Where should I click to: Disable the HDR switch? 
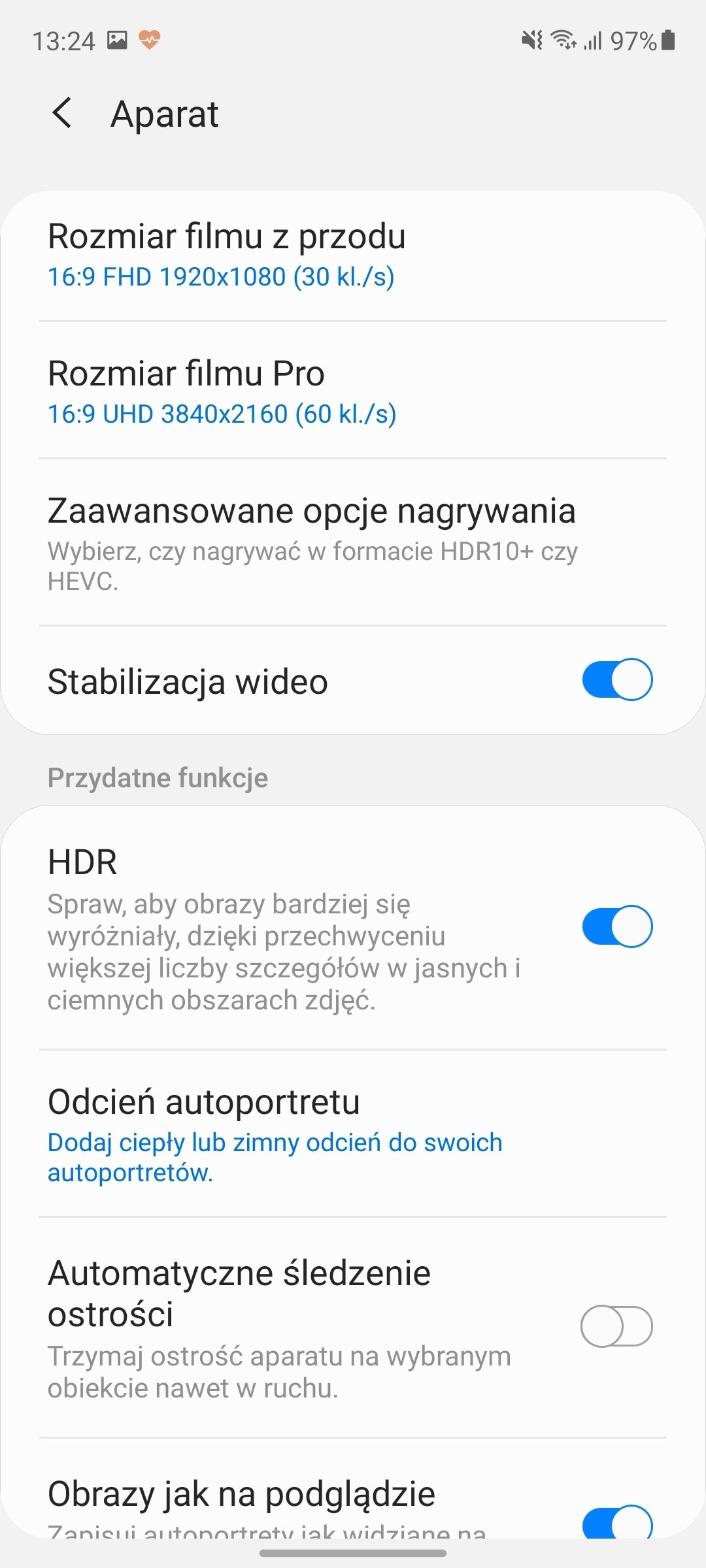pyautogui.click(x=617, y=926)
